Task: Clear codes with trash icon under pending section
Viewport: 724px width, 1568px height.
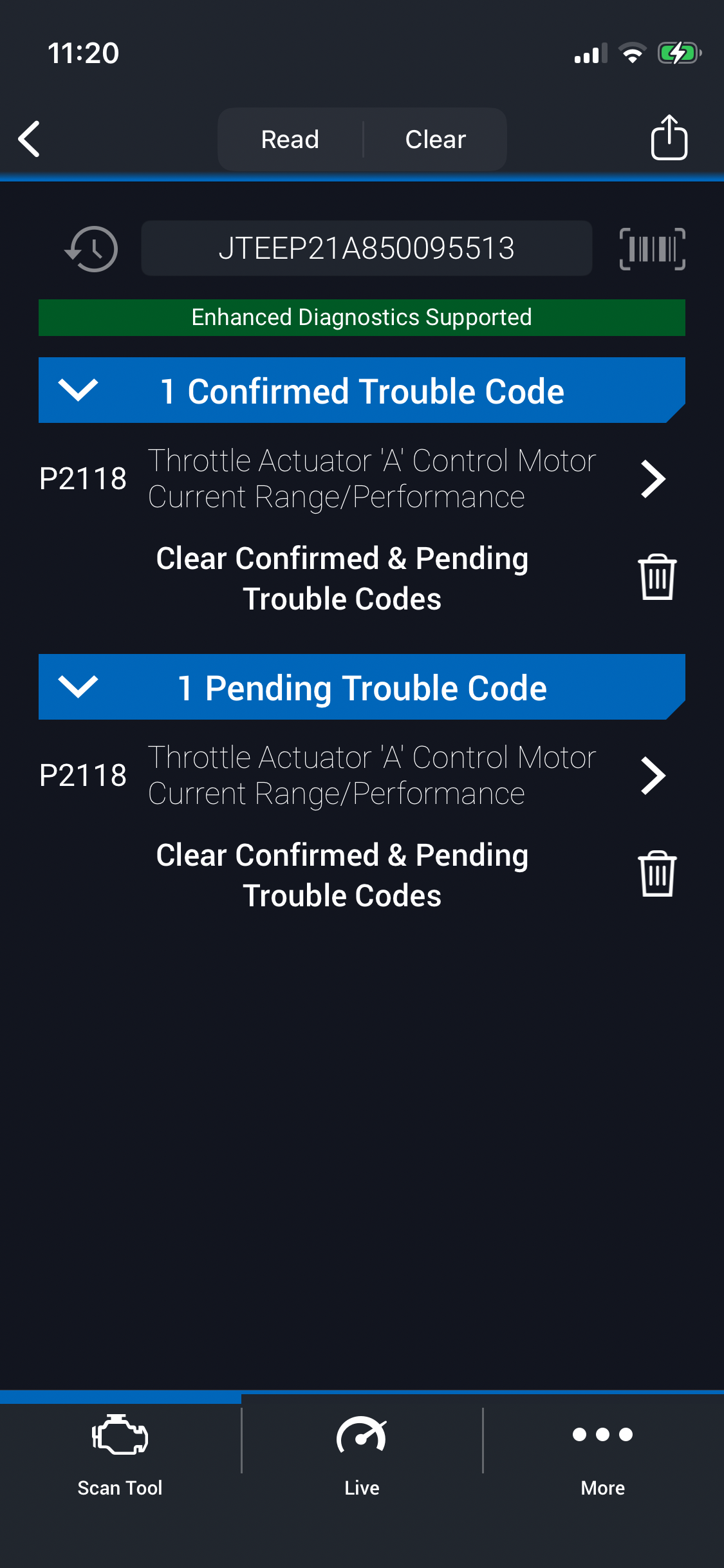Action: (657, 874)
